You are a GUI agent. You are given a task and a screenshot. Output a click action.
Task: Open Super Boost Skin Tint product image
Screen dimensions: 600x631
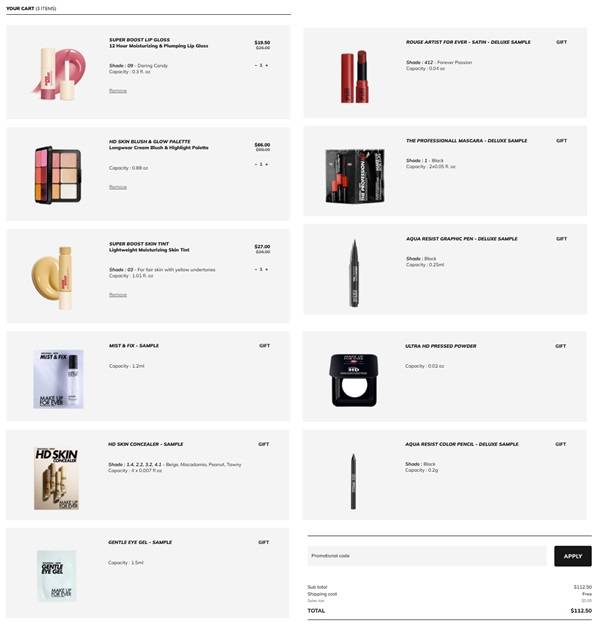coord(57,275)
